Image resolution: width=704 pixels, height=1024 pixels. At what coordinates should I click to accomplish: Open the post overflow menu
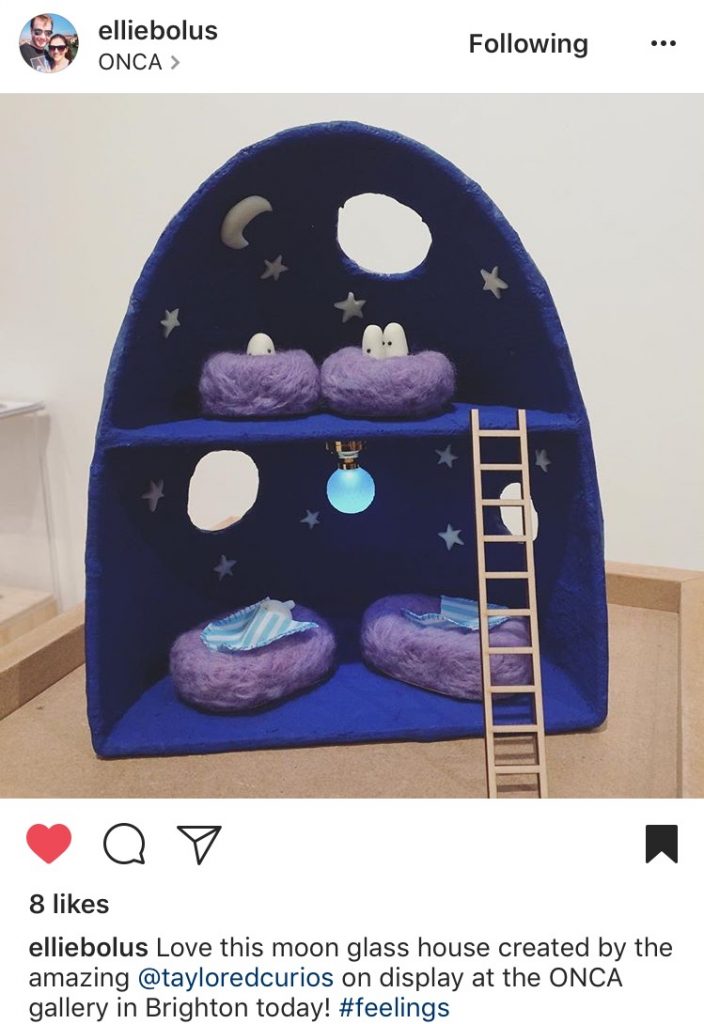point(663,44)
